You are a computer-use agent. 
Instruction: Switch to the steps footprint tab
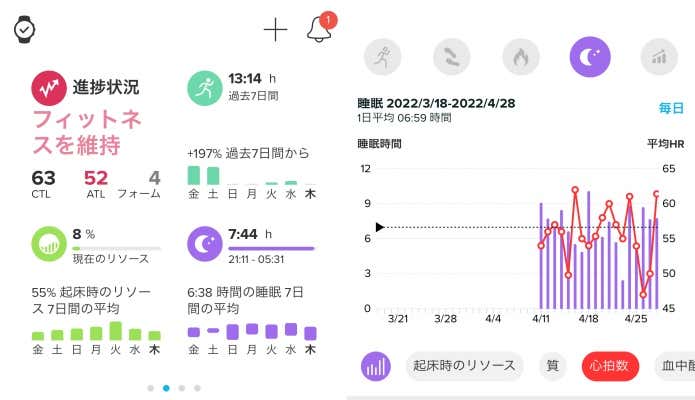pyautogui.click(x=452, y=58)
